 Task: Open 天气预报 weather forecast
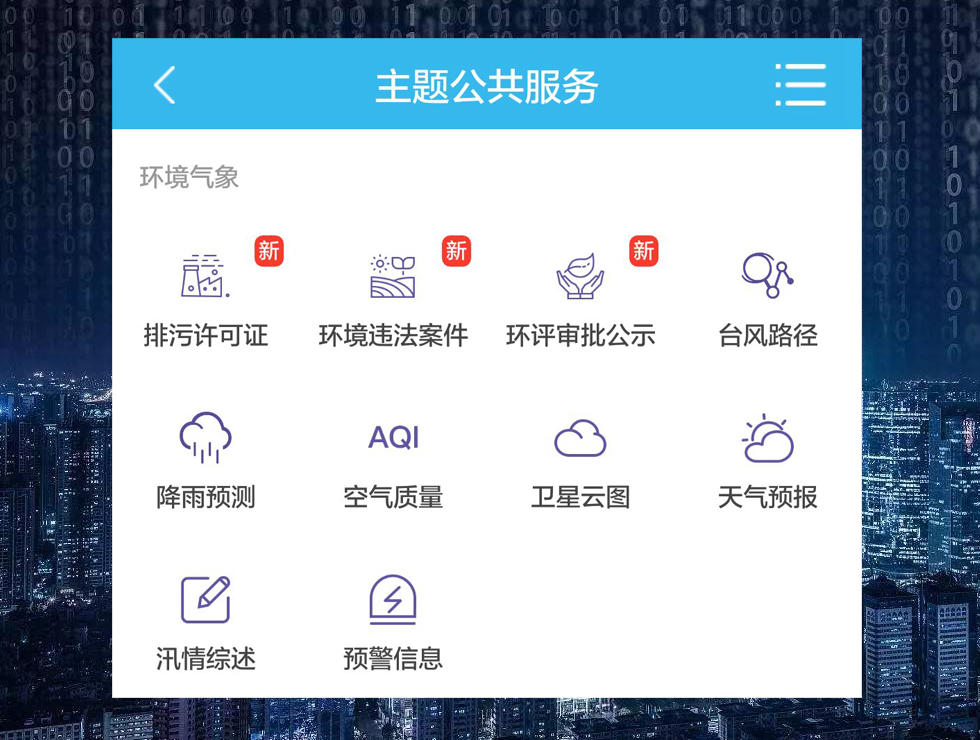767,458
